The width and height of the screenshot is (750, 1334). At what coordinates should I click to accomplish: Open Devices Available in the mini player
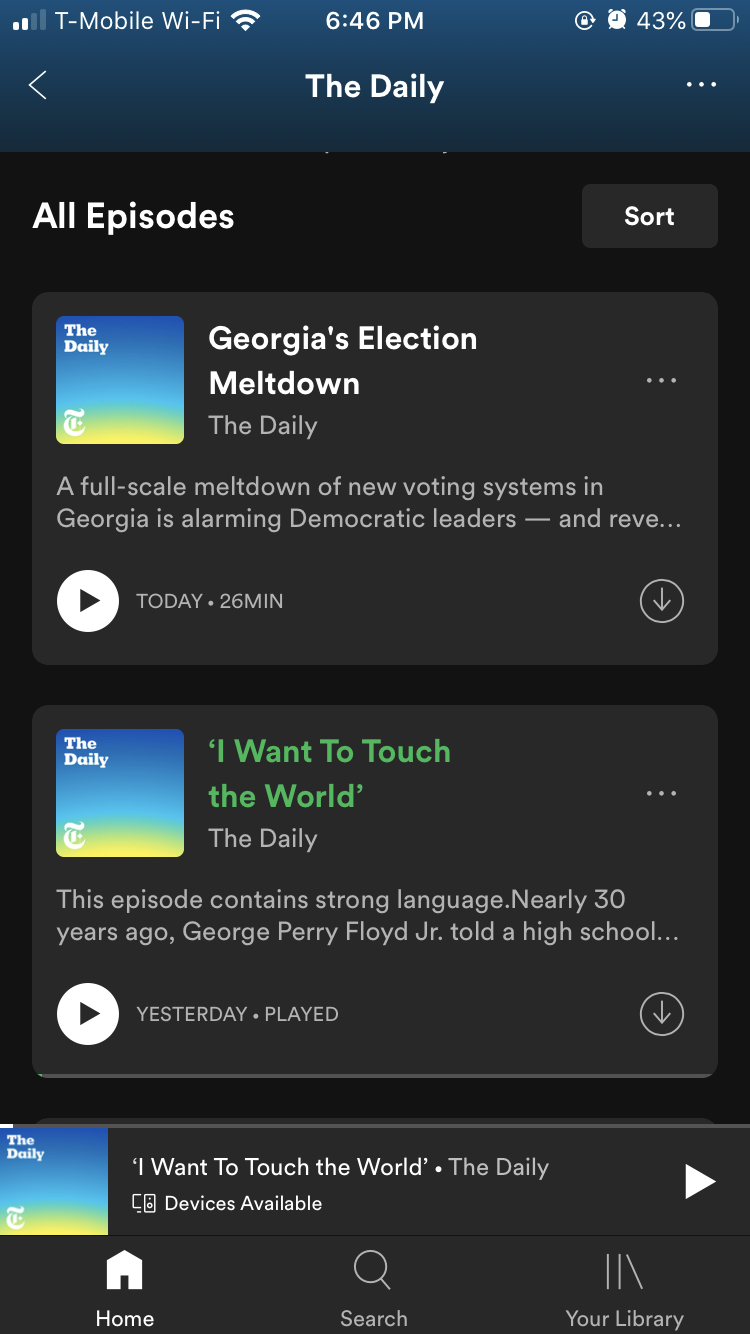pyautogui.click(x=228, y=1203)
